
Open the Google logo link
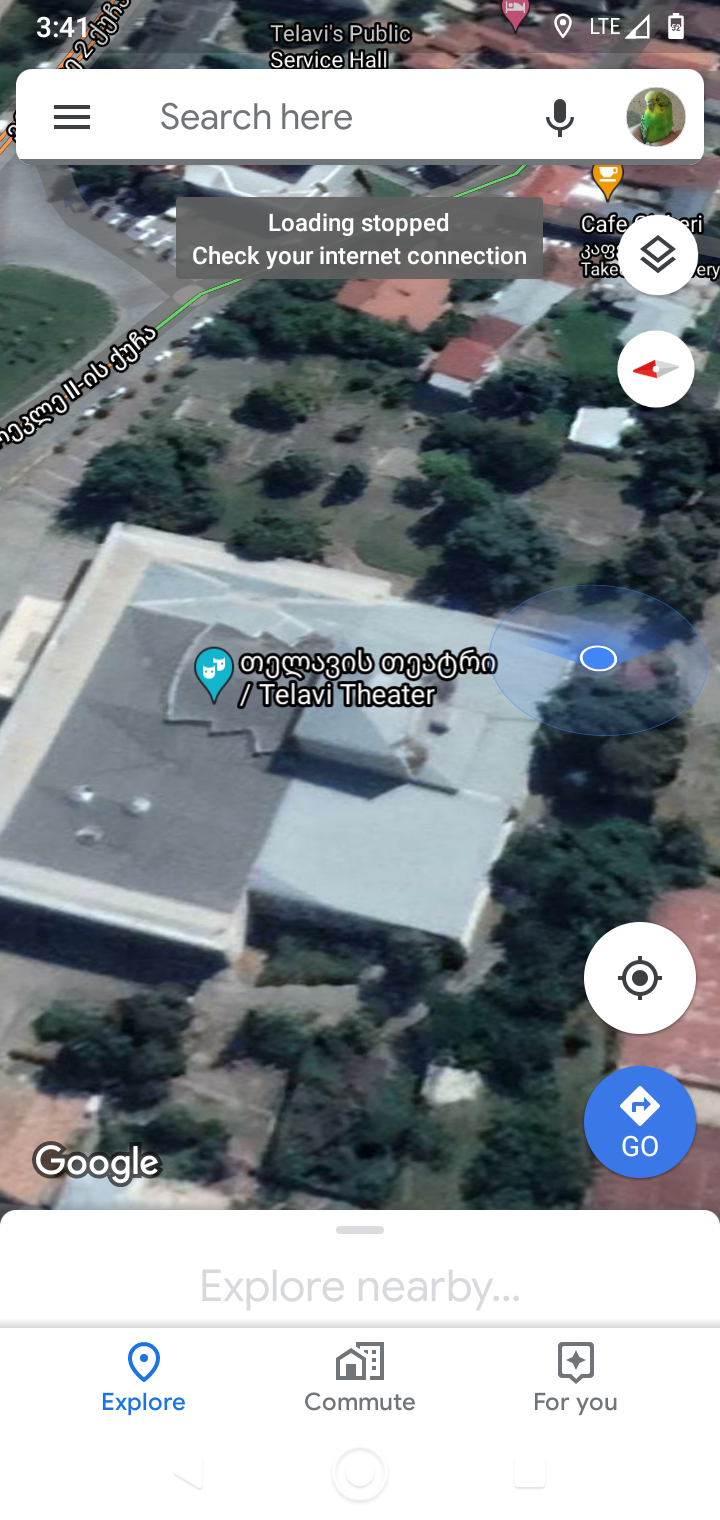coord(96,1162)
